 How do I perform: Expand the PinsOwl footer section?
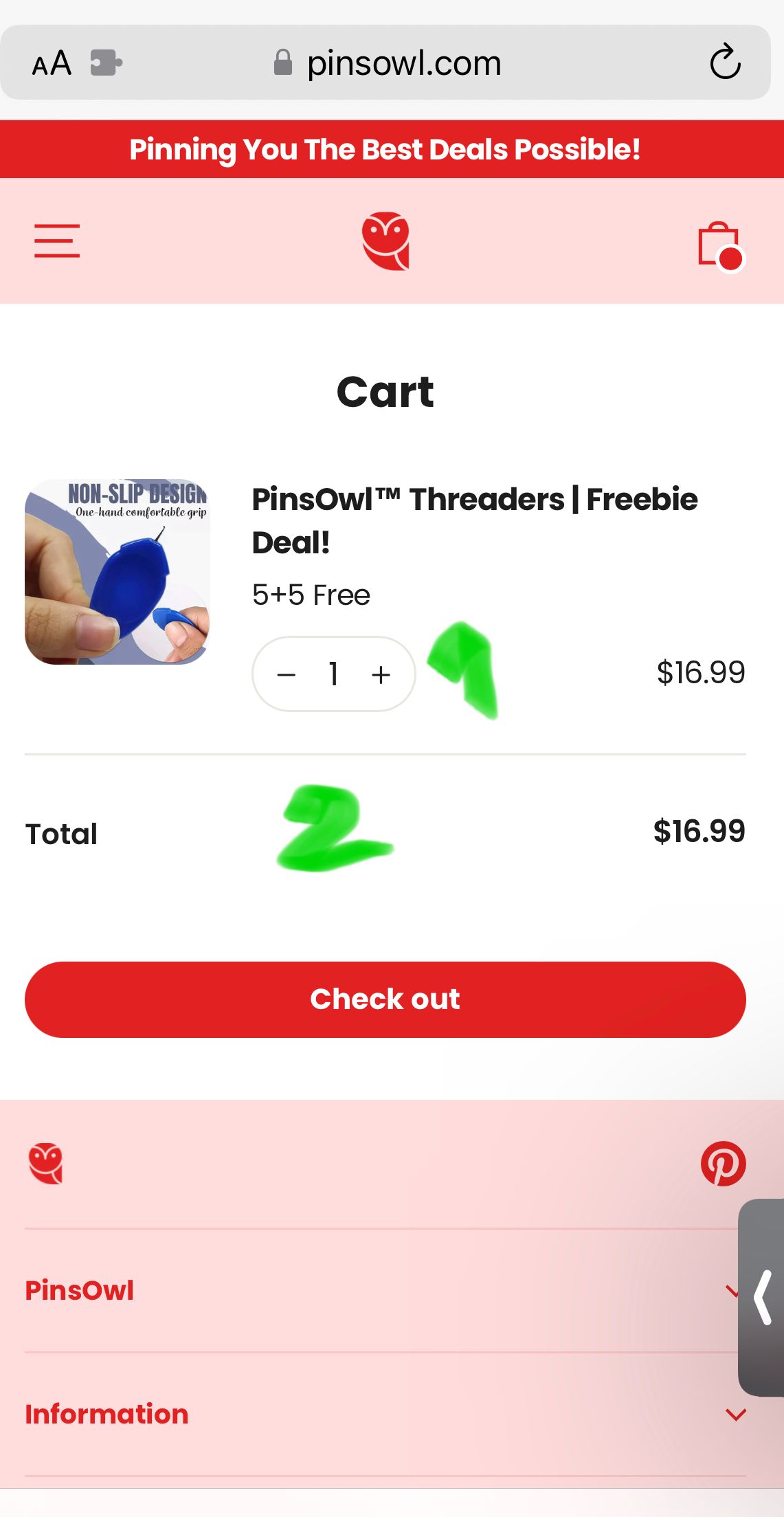coord(371,1290)
